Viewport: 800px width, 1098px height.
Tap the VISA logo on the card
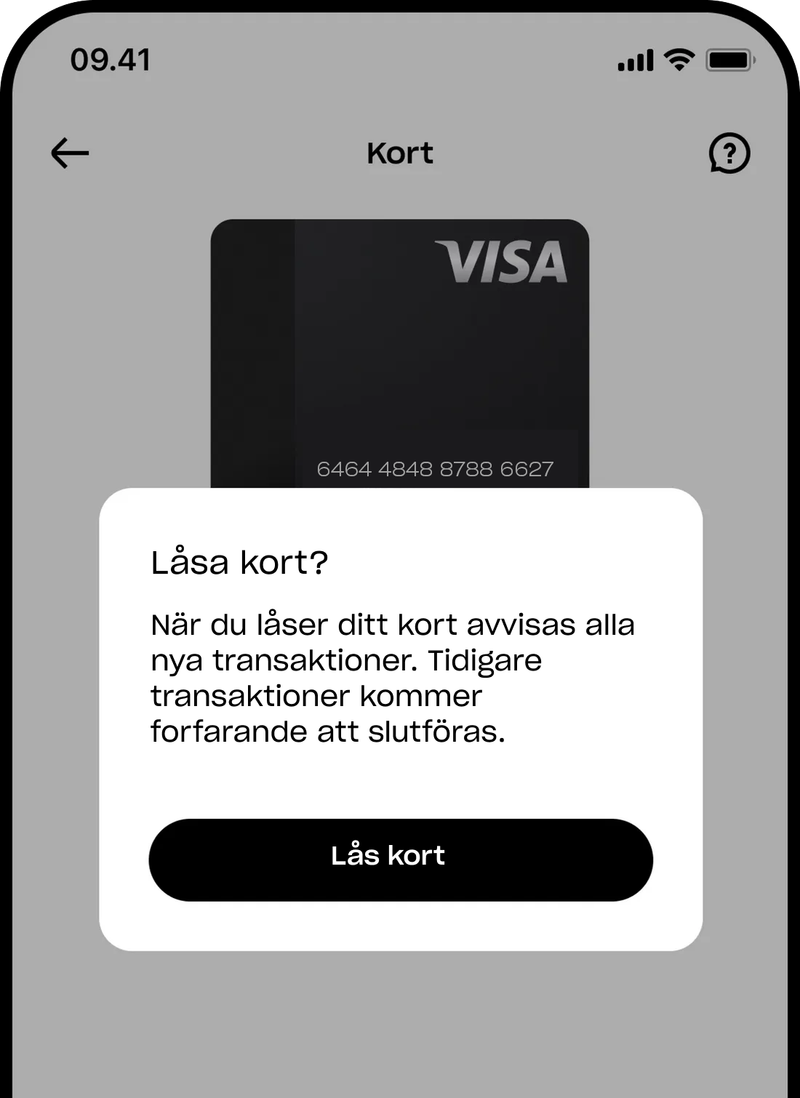point(503,263)
